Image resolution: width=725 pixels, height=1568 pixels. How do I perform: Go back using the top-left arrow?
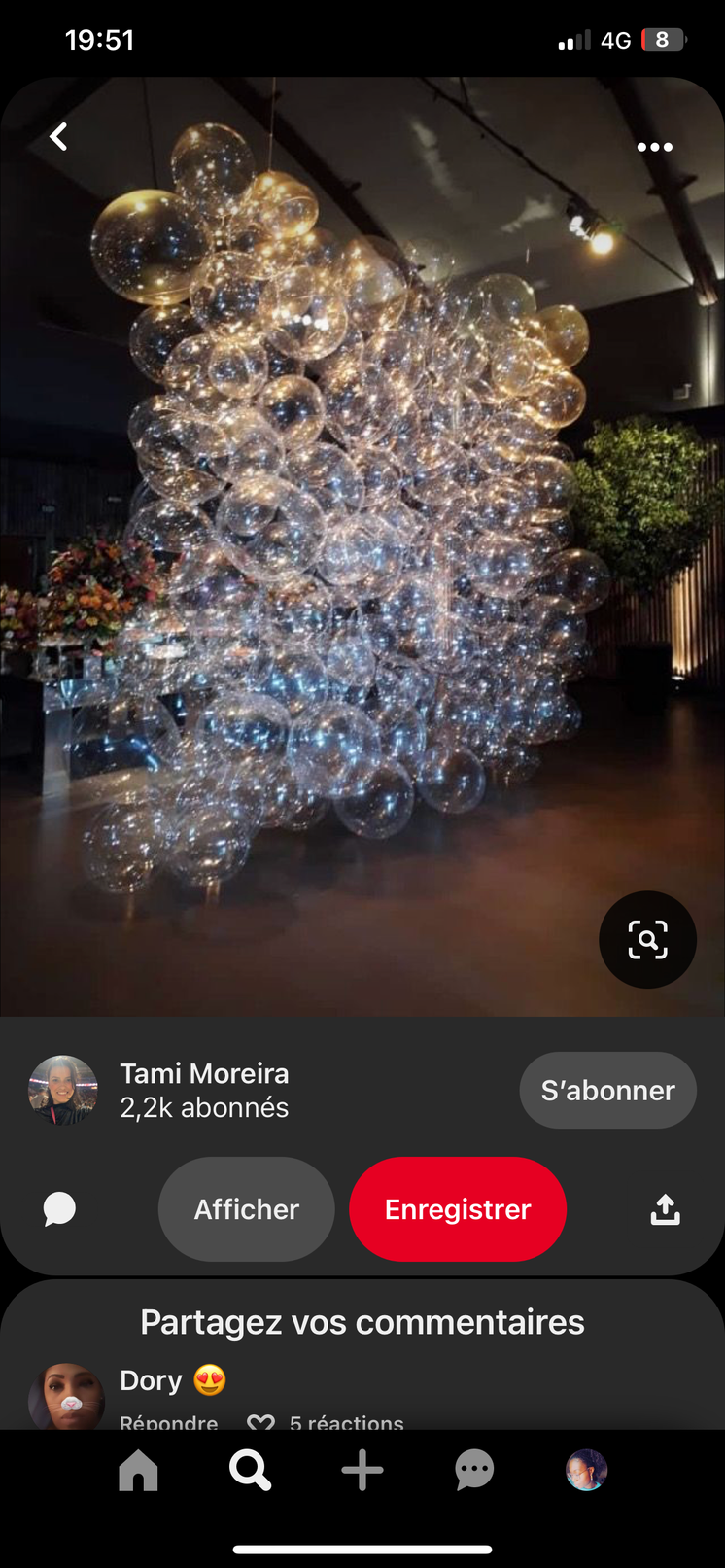[x=59, y=137]
